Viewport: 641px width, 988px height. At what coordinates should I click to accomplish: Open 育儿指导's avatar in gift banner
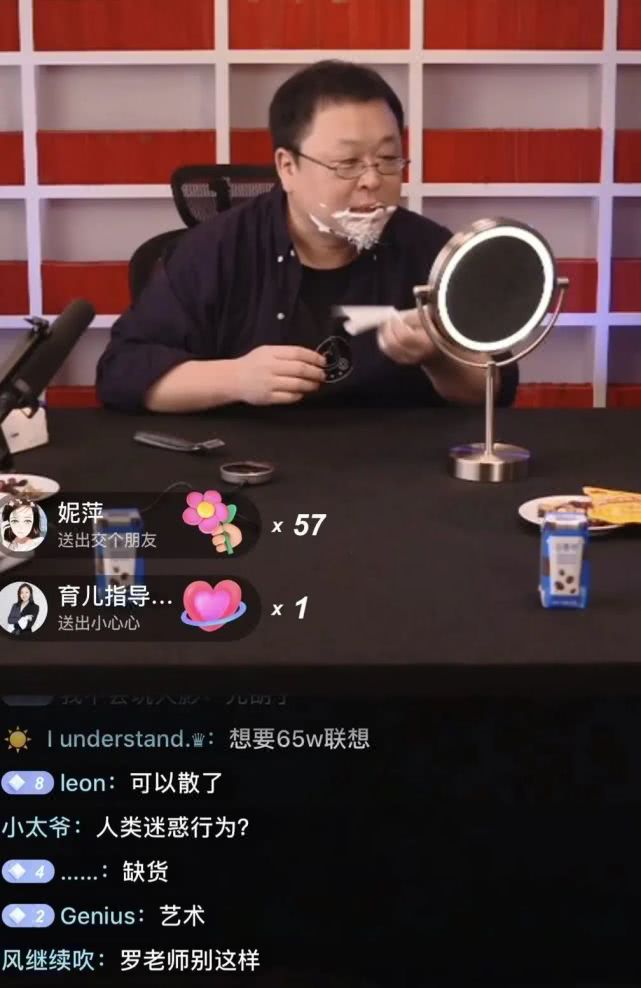23,608
